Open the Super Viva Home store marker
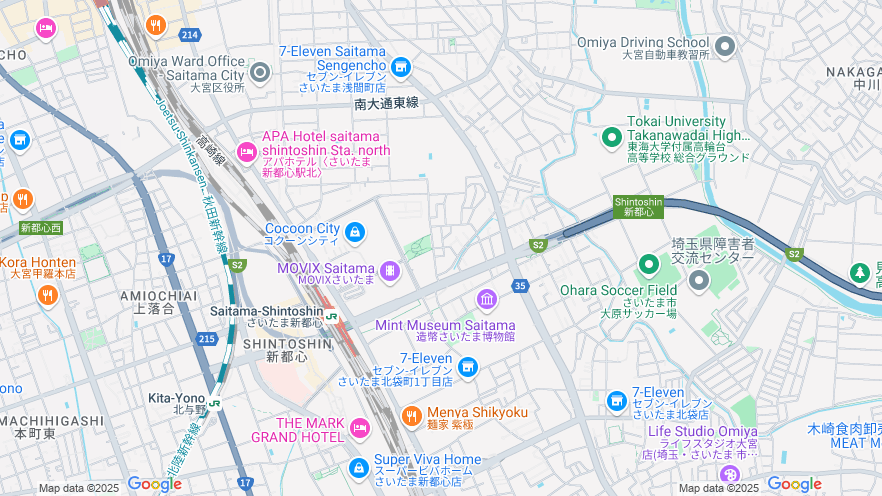Viewport: 882px width, 496px height. (359, 467)
